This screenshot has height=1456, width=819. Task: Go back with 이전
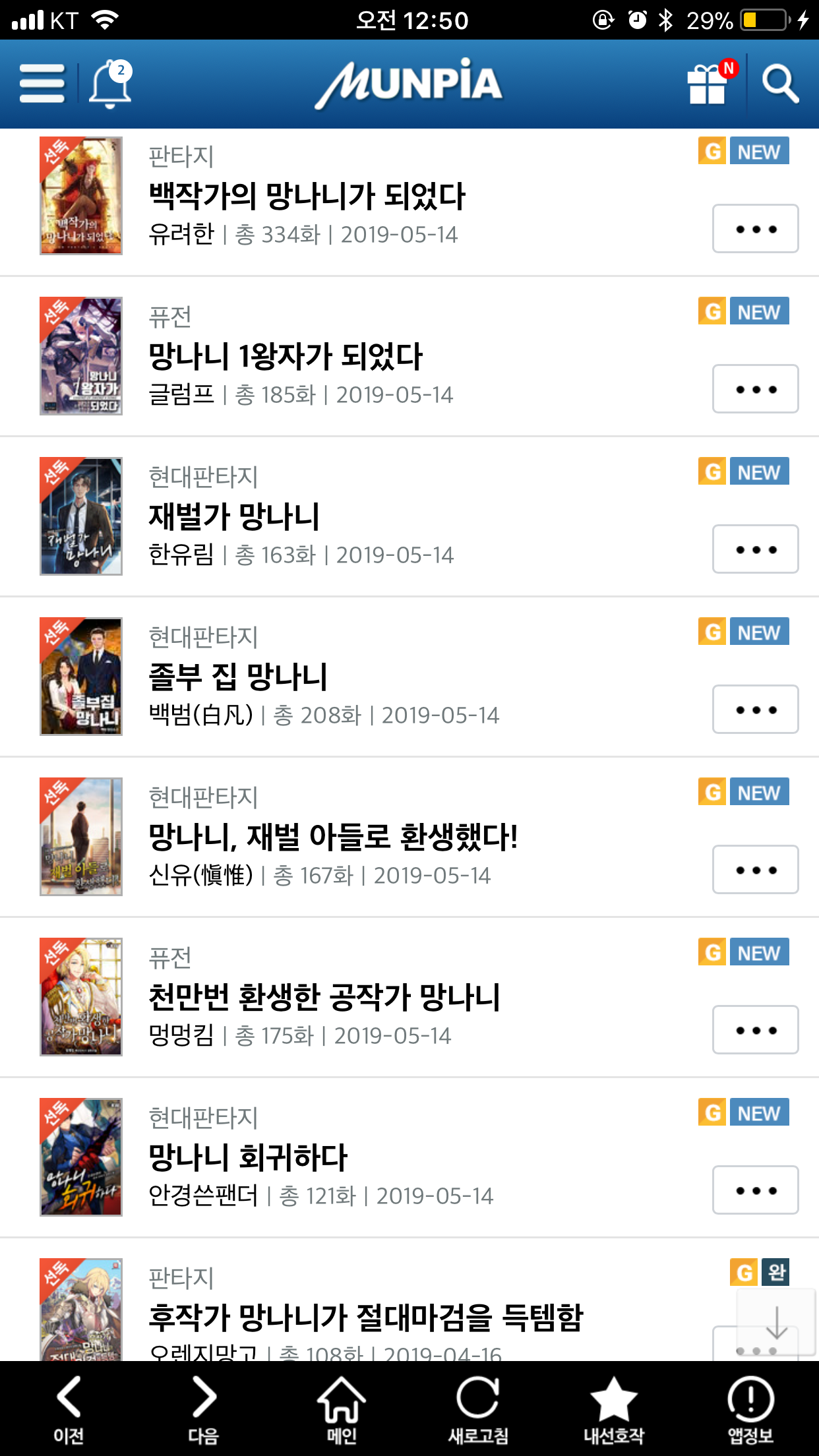click(x=69, y=1409)
